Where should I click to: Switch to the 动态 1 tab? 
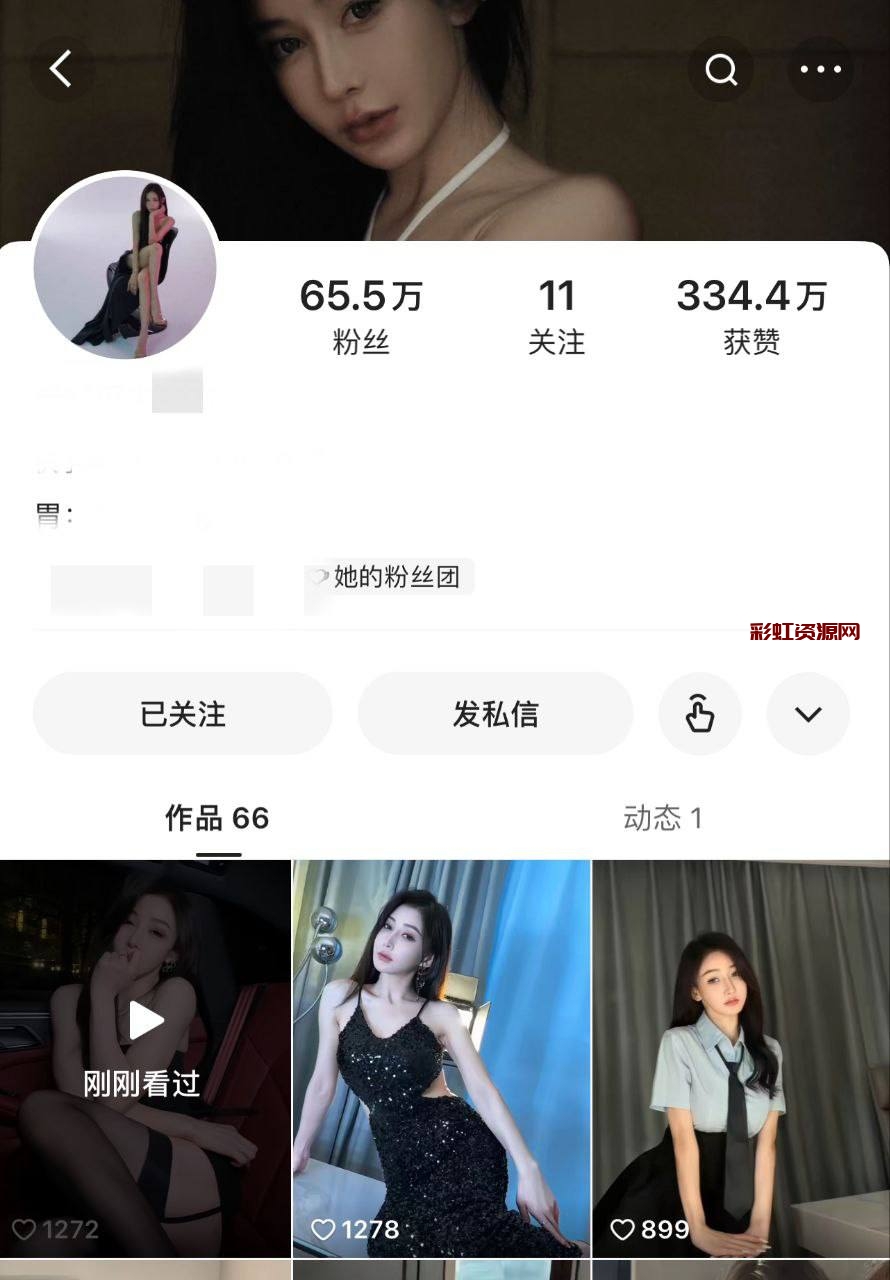click(662, 819)
